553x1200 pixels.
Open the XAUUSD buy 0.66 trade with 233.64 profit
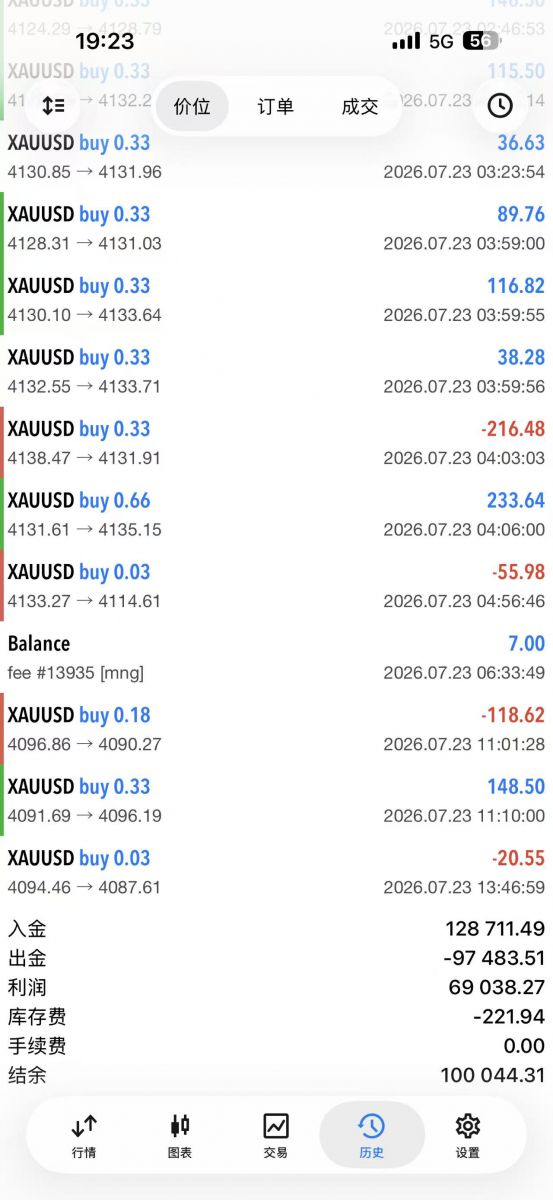pyautogui.click(x=276, y=514)
